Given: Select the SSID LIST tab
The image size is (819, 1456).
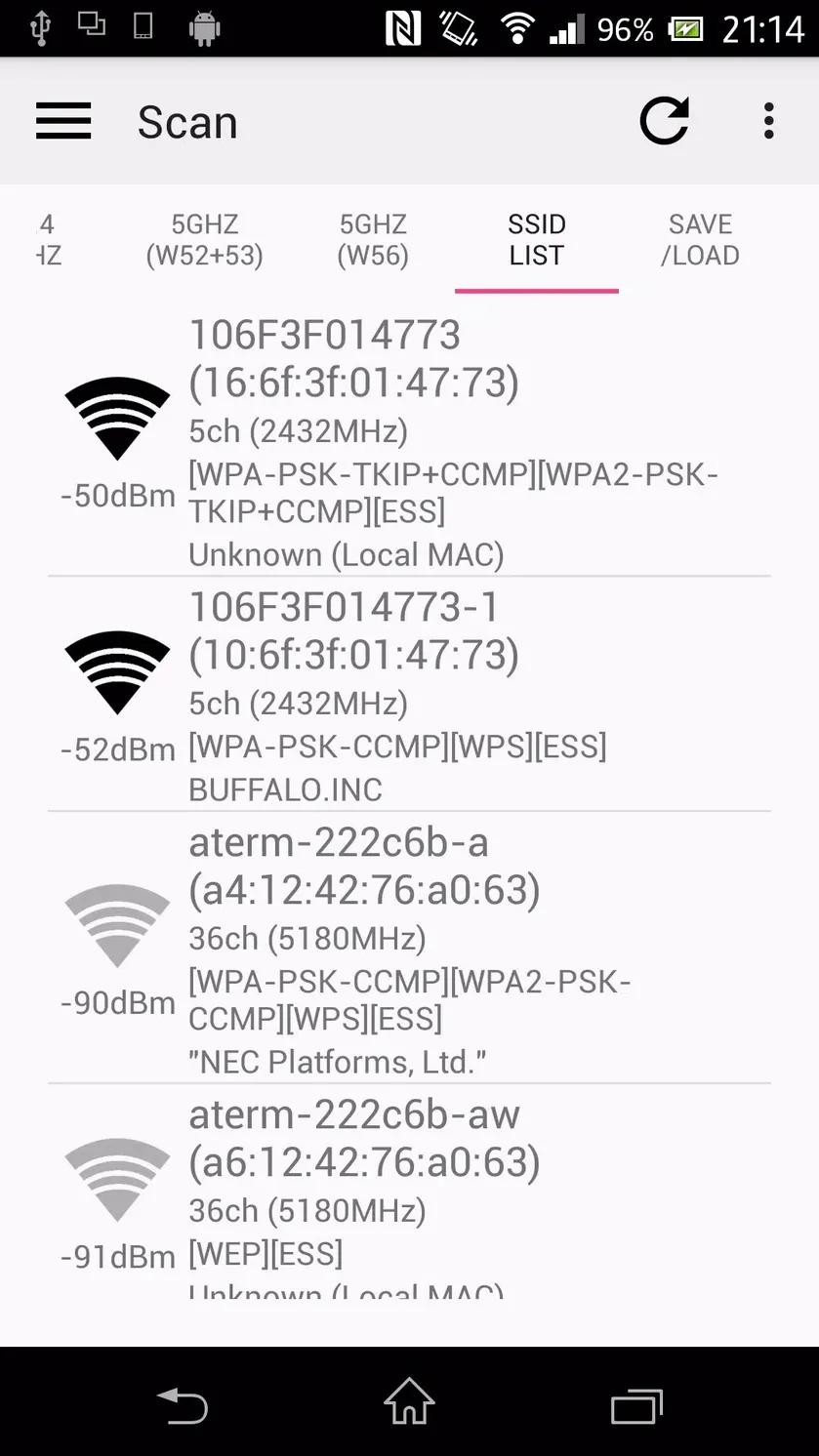Looking at the screenshot, I should click(x=537, y=240).
